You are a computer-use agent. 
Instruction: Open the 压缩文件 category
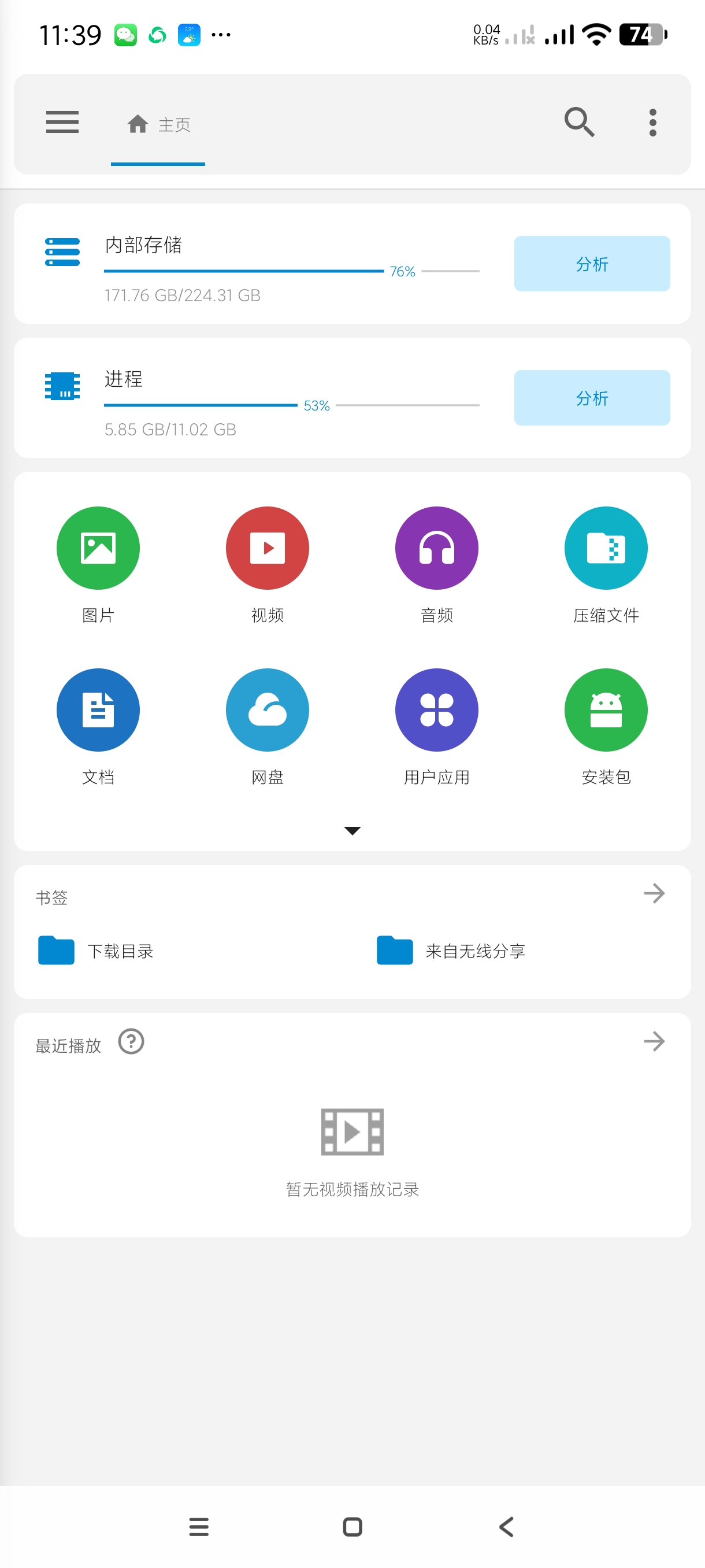coord(605,549)
